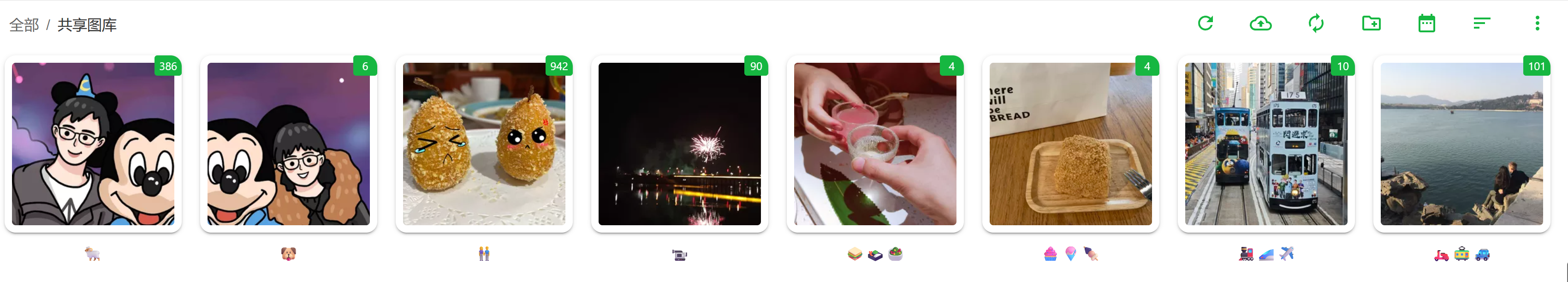Create a new folder
1568x282 pixels.
[1371, 24]
